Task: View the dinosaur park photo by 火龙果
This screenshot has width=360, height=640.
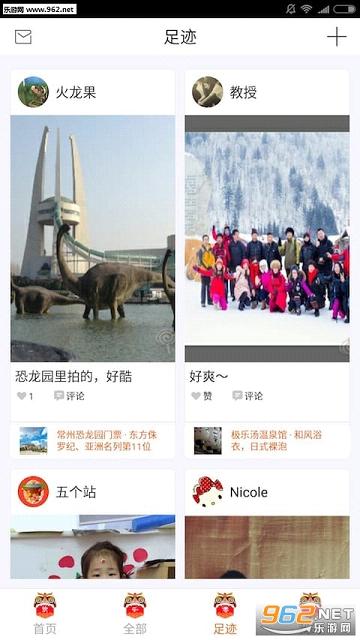Action: coord(93,238)
